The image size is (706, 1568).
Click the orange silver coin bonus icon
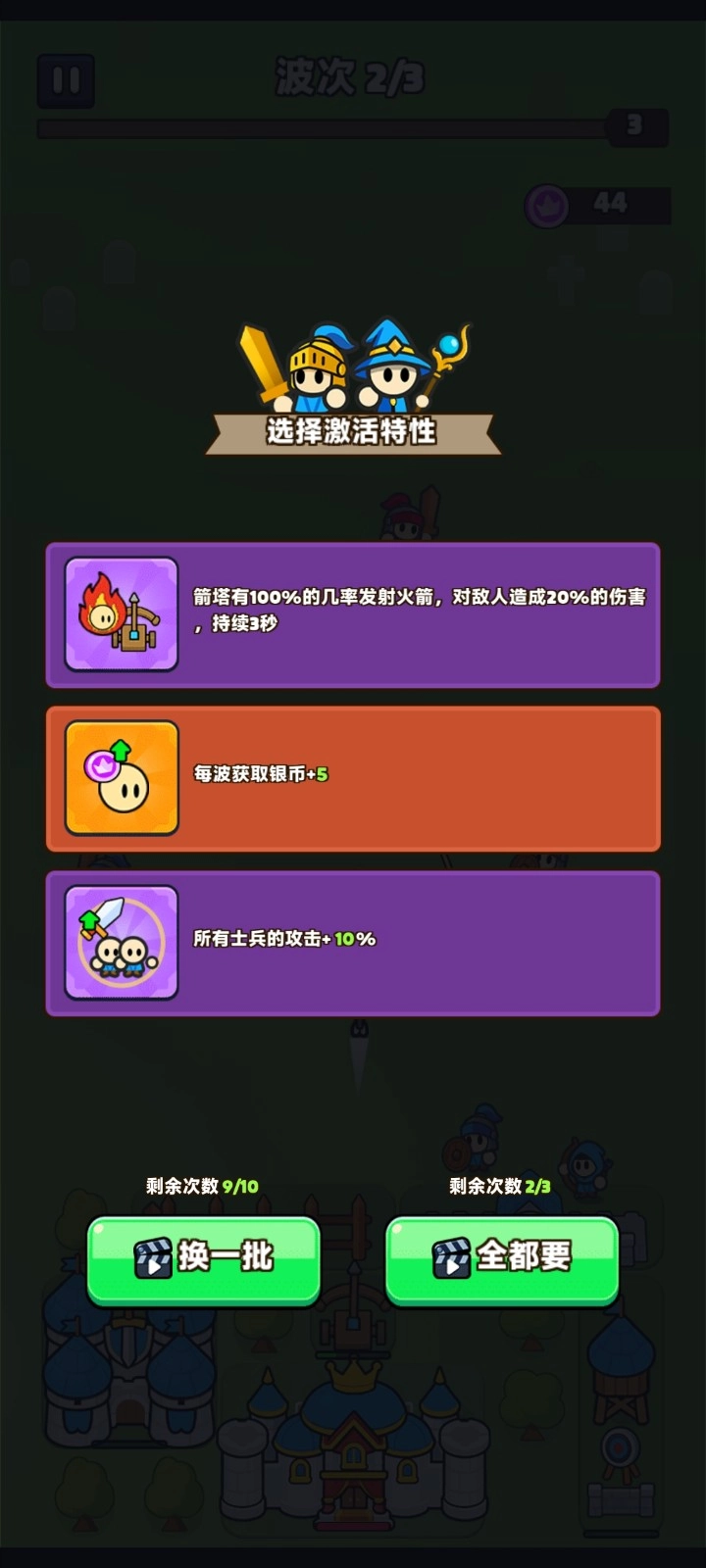coord(120,777)
